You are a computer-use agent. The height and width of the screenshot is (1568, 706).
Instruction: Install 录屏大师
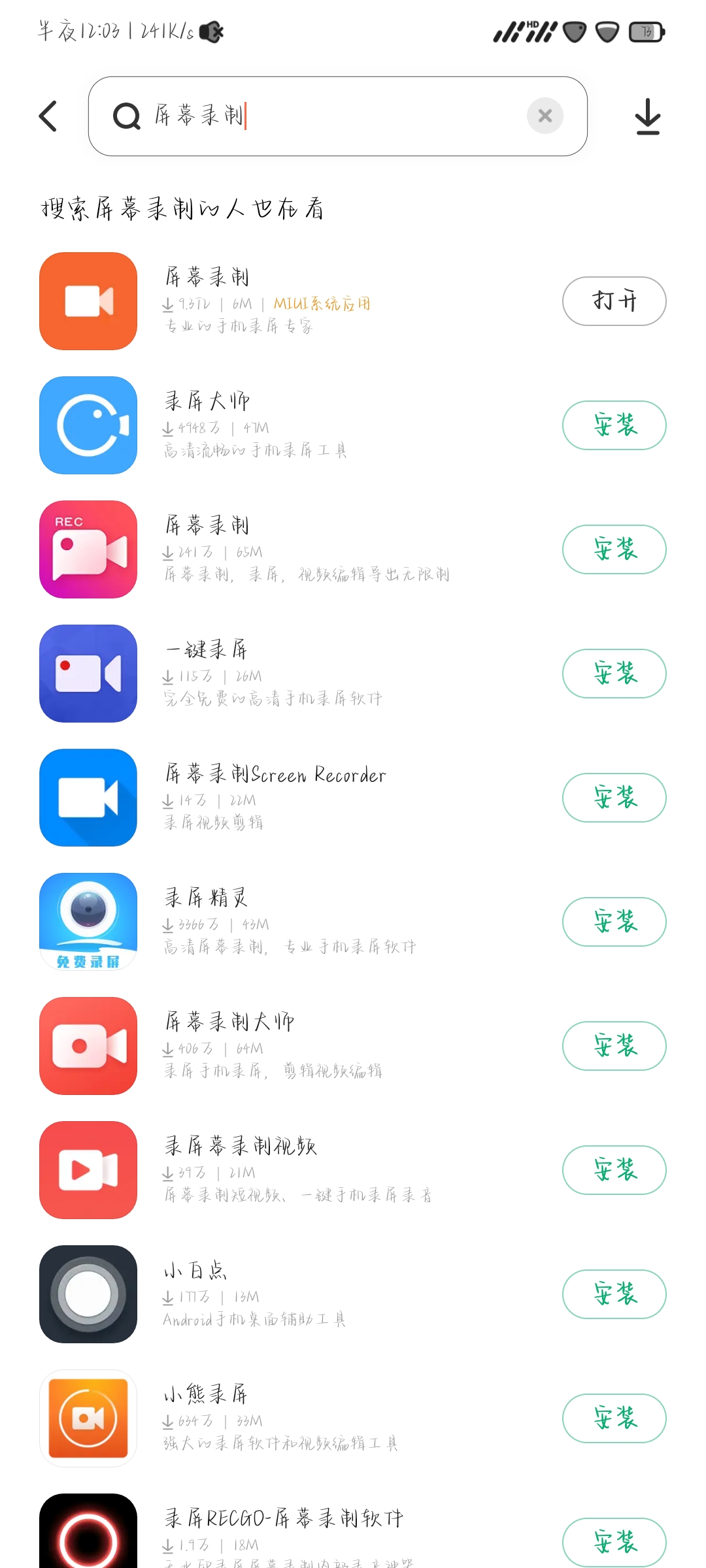point(614,425)
